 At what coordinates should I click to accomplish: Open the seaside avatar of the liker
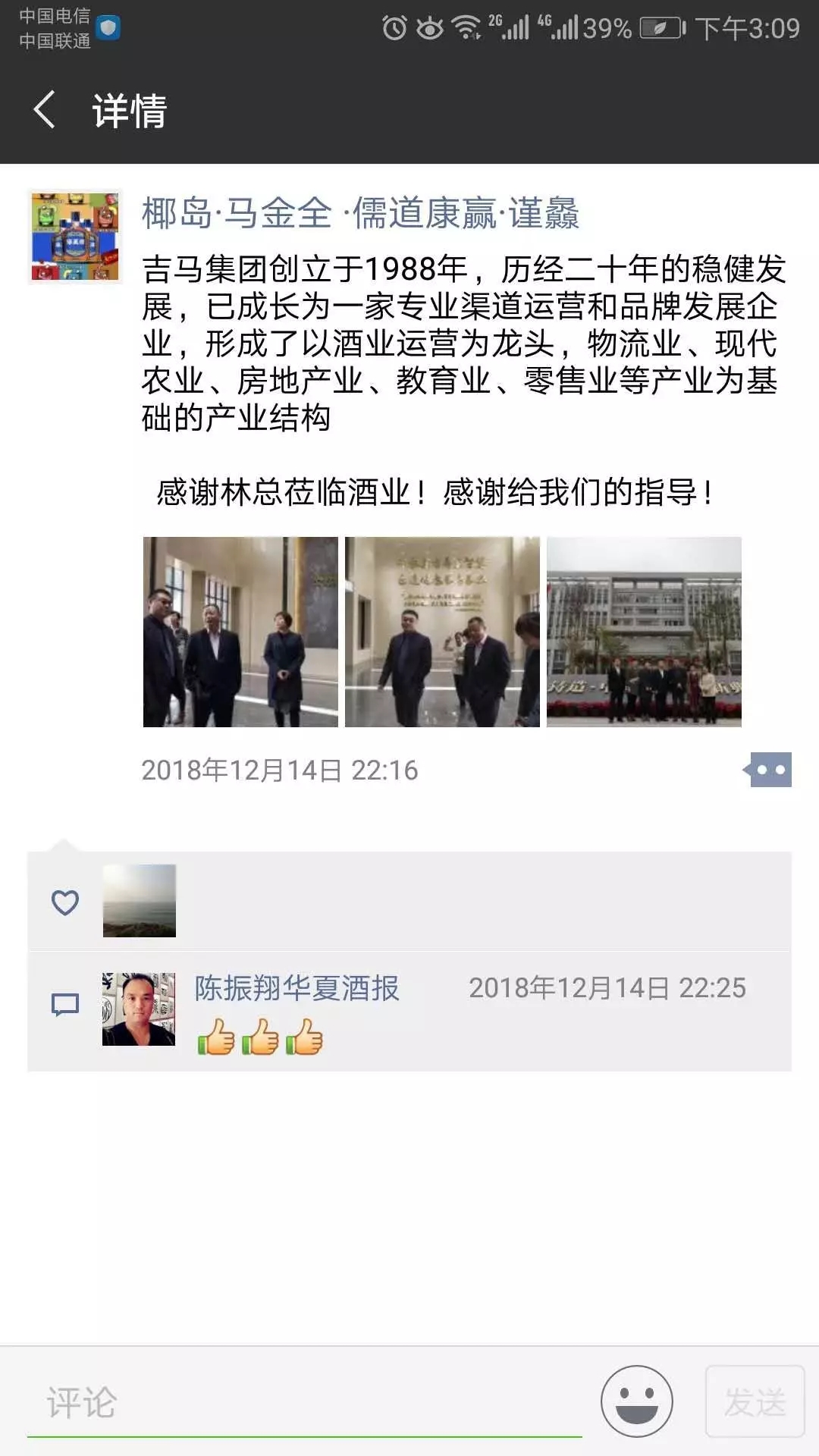(140, 901)
